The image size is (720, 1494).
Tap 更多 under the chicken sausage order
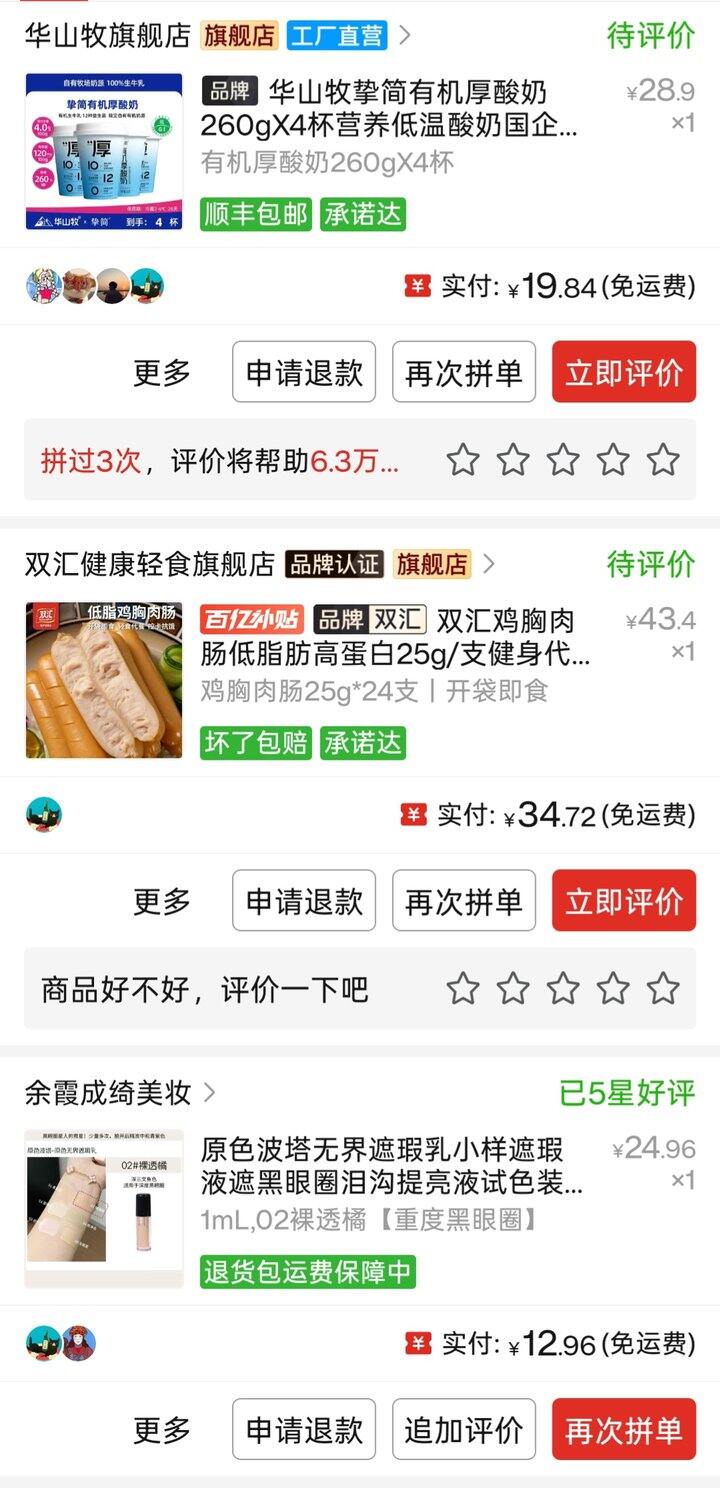(162, 901)
